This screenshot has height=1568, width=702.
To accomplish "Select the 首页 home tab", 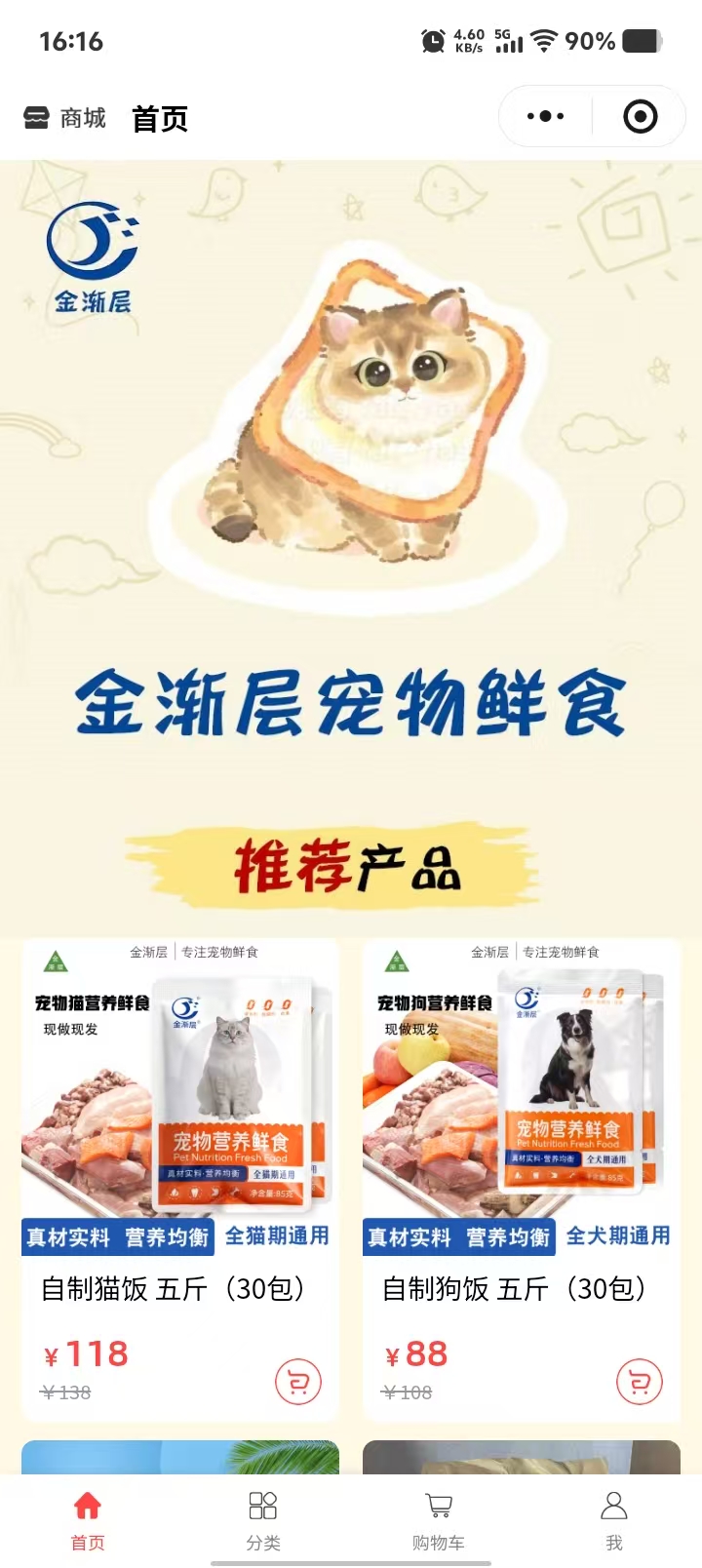I will (x=88, y=1519).
